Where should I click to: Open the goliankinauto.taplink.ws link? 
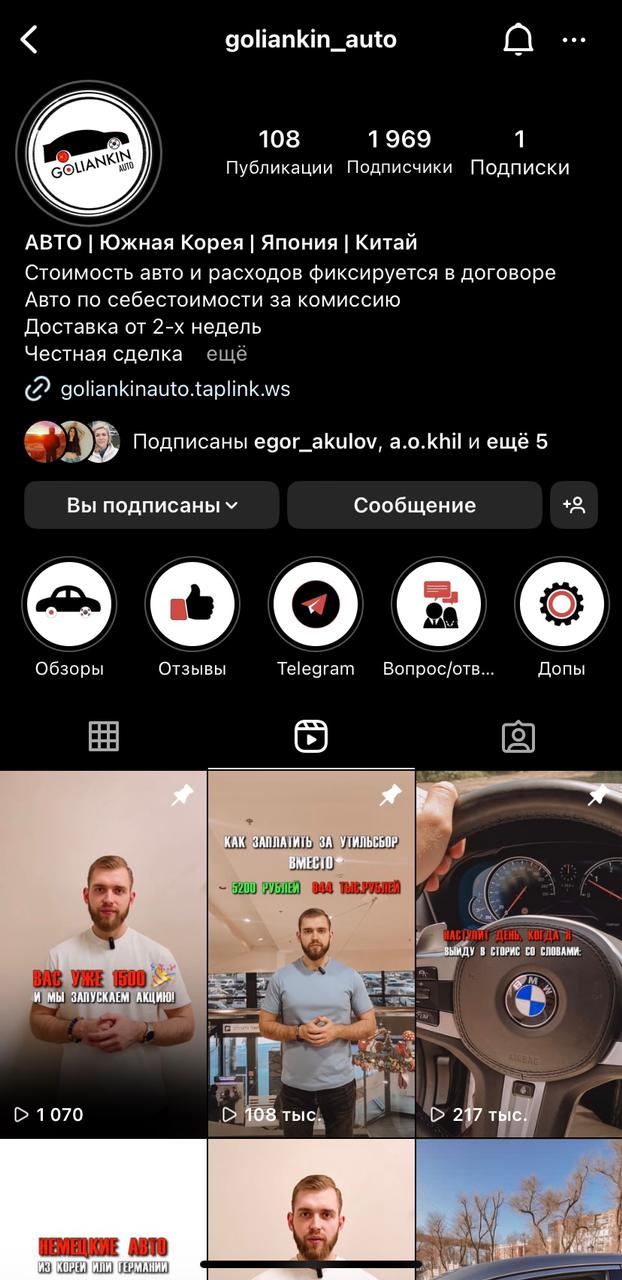[x=174, y=389]
